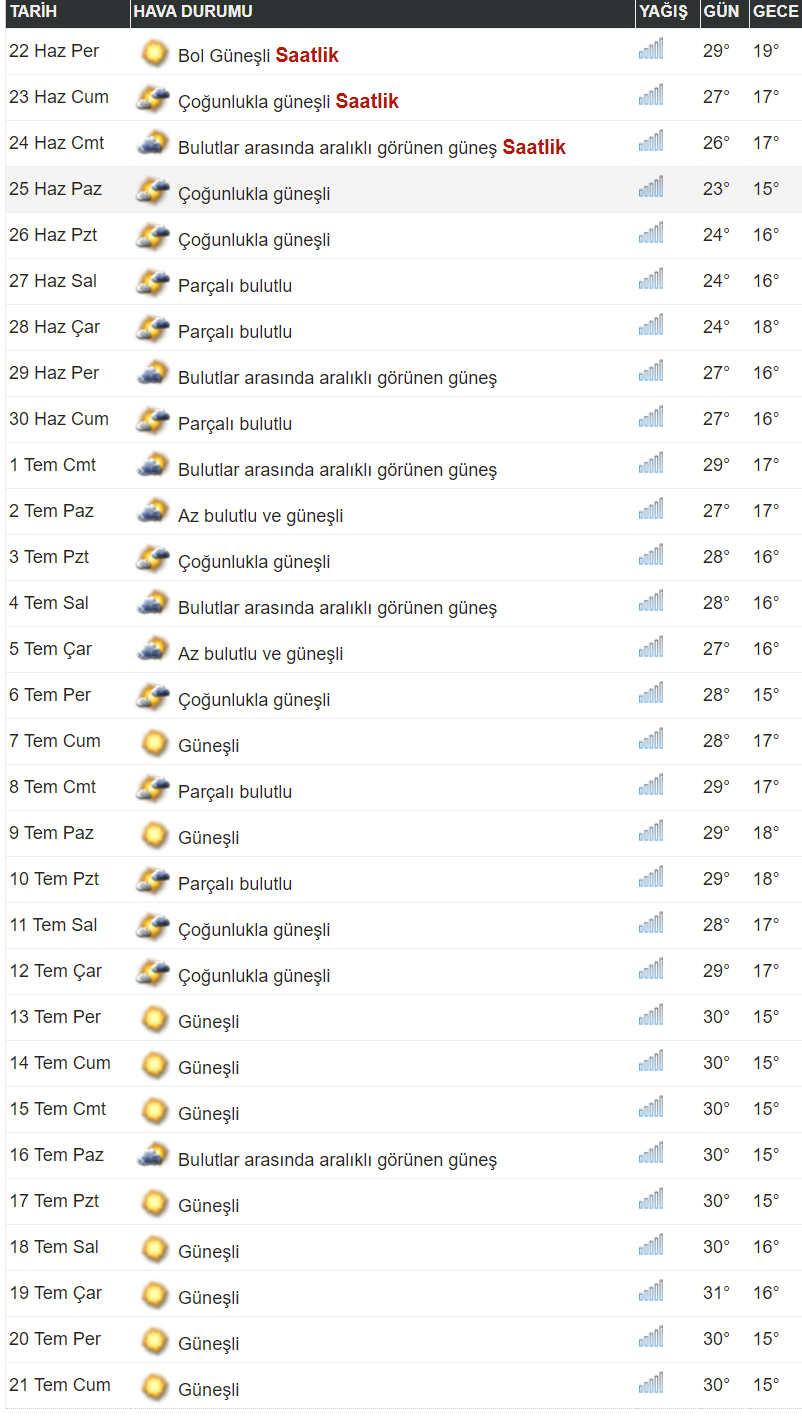Click the precipitation bar chart on 13 Tem Per
Viewport: 802px width, 1419px height.
pyautogui.click(x=651, y=1015)
